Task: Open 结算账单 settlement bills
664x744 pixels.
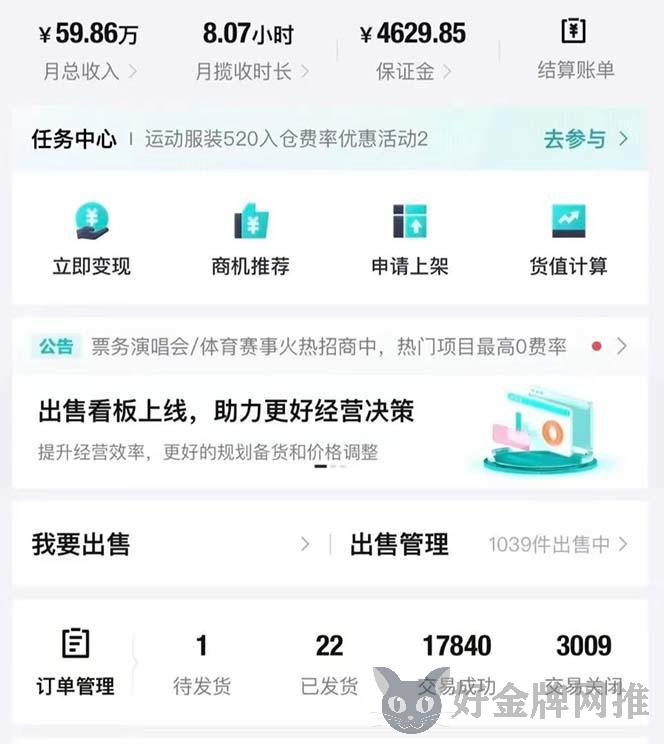Action: point(575,50)
